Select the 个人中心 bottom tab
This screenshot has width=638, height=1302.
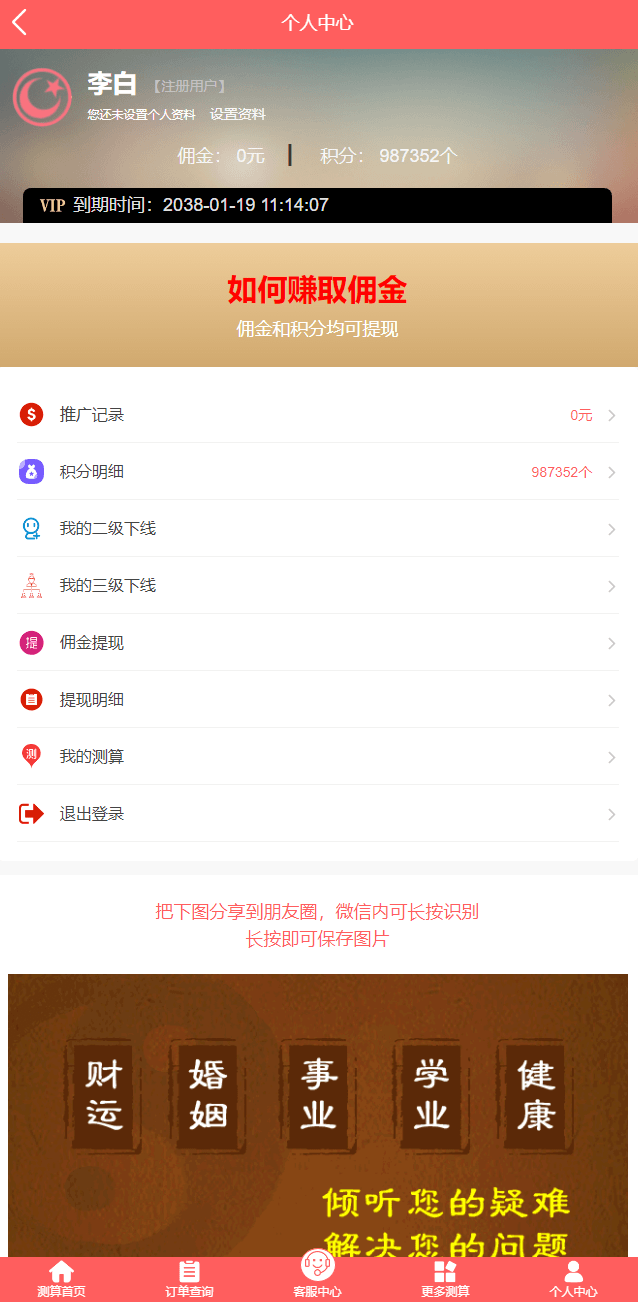coord(573,1279)
